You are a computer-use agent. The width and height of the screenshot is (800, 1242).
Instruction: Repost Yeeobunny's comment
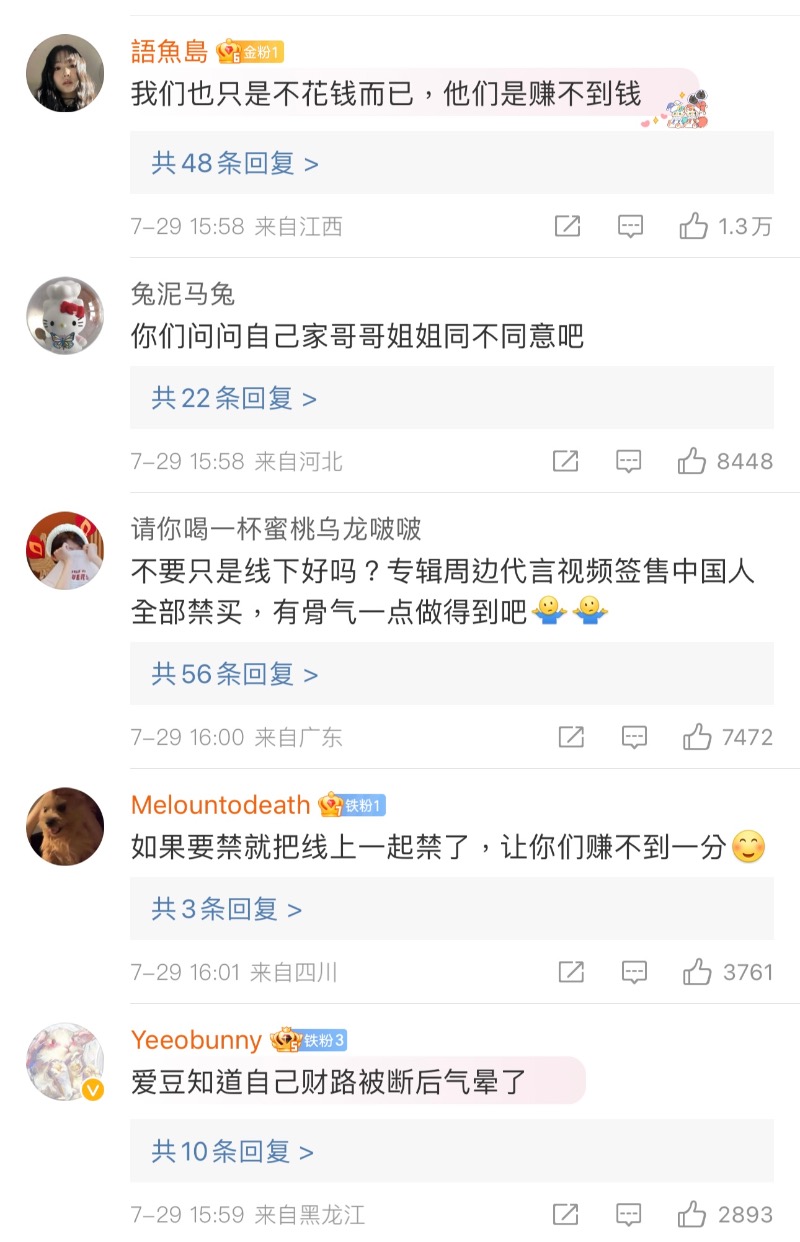pos(566,1215)
